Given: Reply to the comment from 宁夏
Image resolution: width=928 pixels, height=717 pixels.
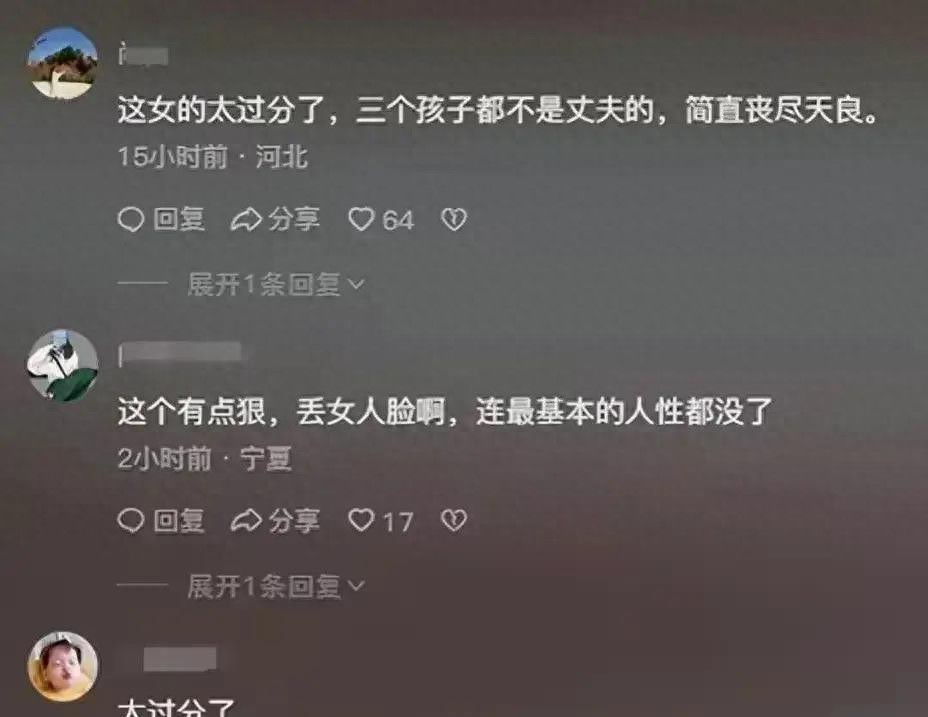Looking at the screenshot, I should coord(161,520).
